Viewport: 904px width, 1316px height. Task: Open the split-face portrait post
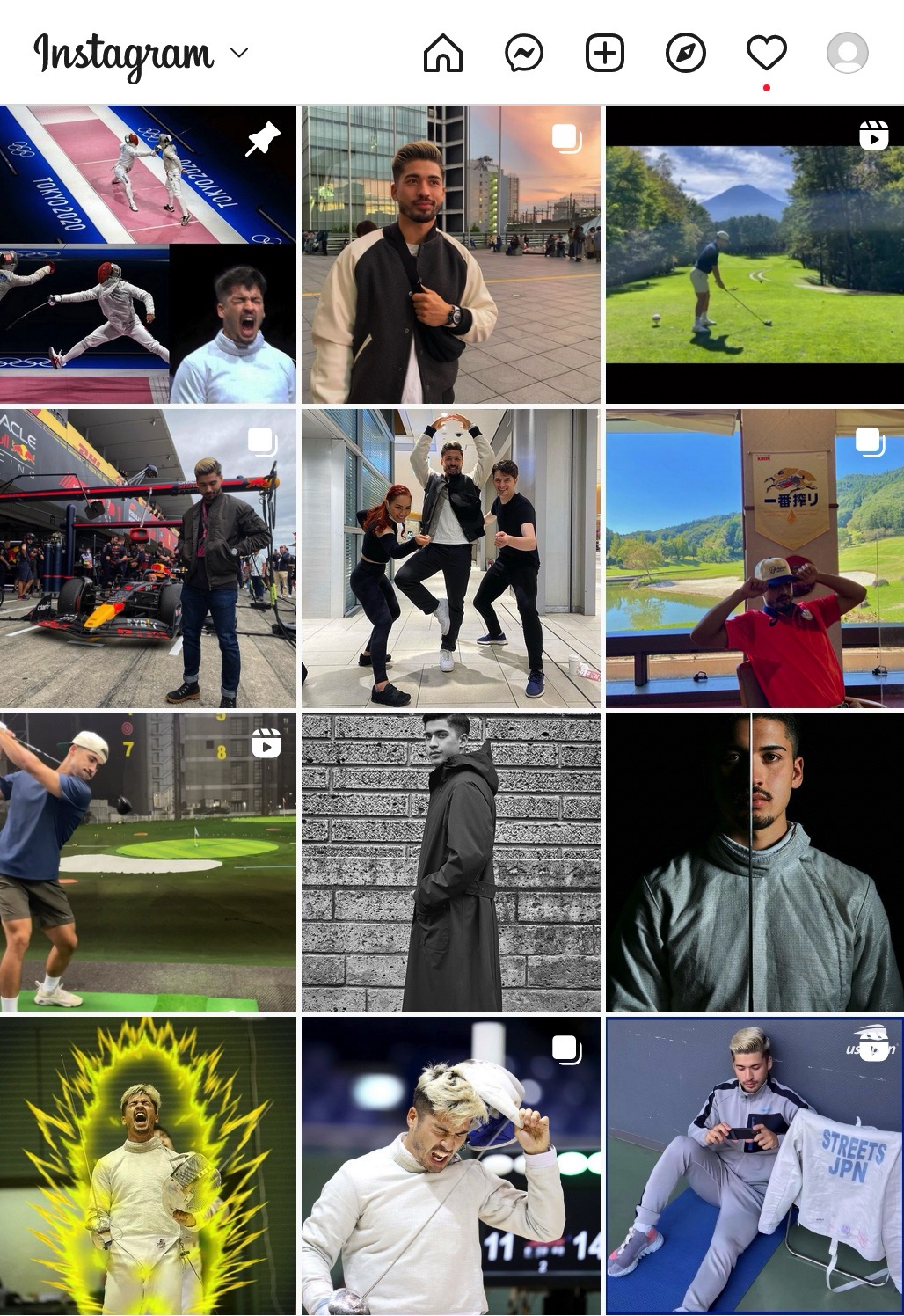pyautogui.click(x=755, y=862)
